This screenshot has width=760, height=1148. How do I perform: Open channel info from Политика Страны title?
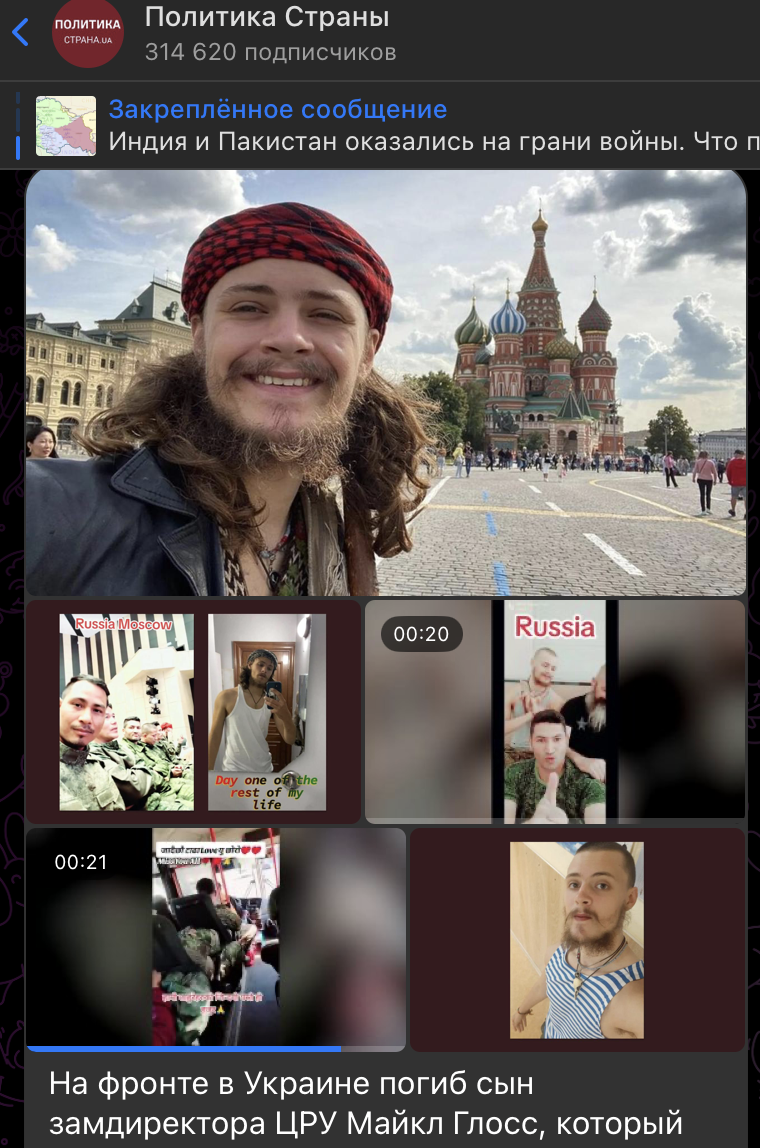click(267, 18)
